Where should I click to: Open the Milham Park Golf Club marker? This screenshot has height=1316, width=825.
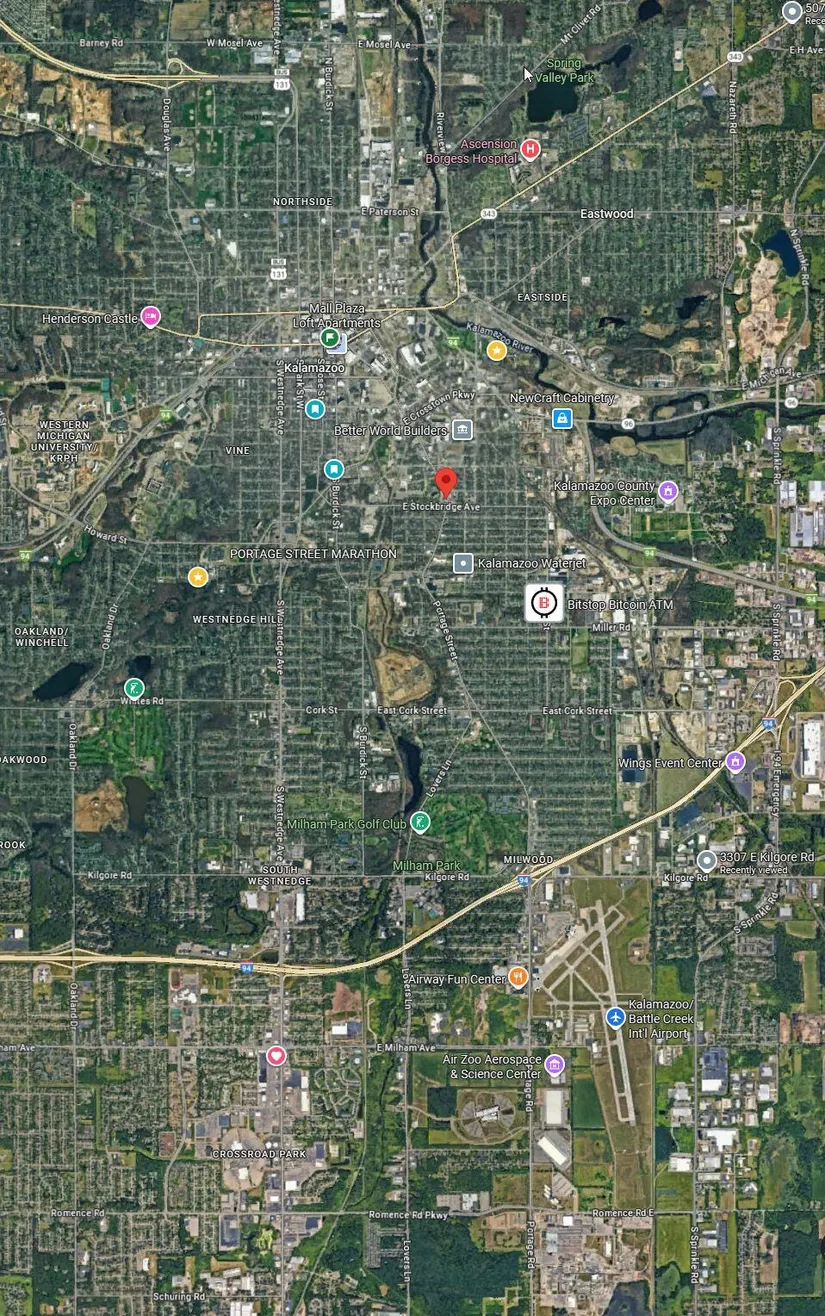tap(421, 823)
